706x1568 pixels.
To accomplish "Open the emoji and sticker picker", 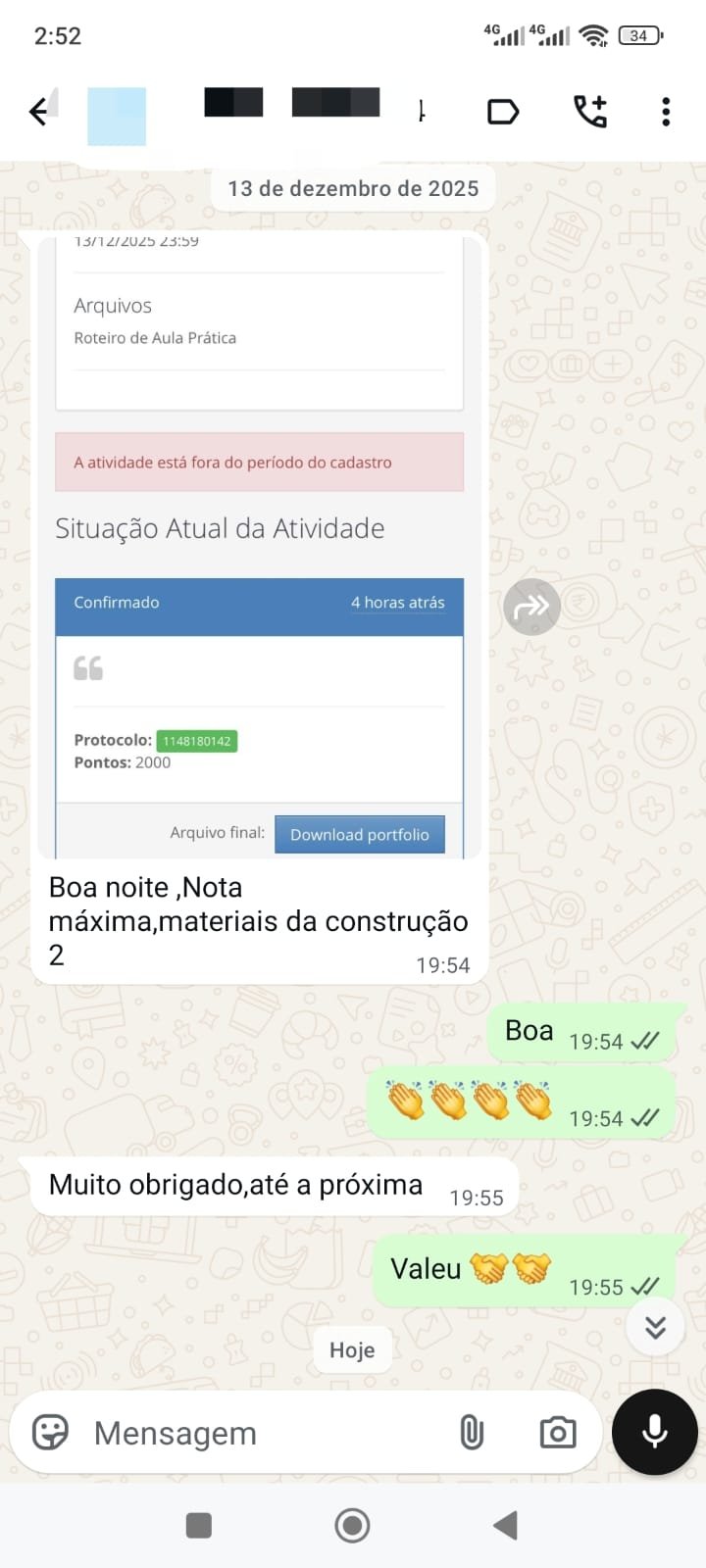I will (x=51, y=1433).
